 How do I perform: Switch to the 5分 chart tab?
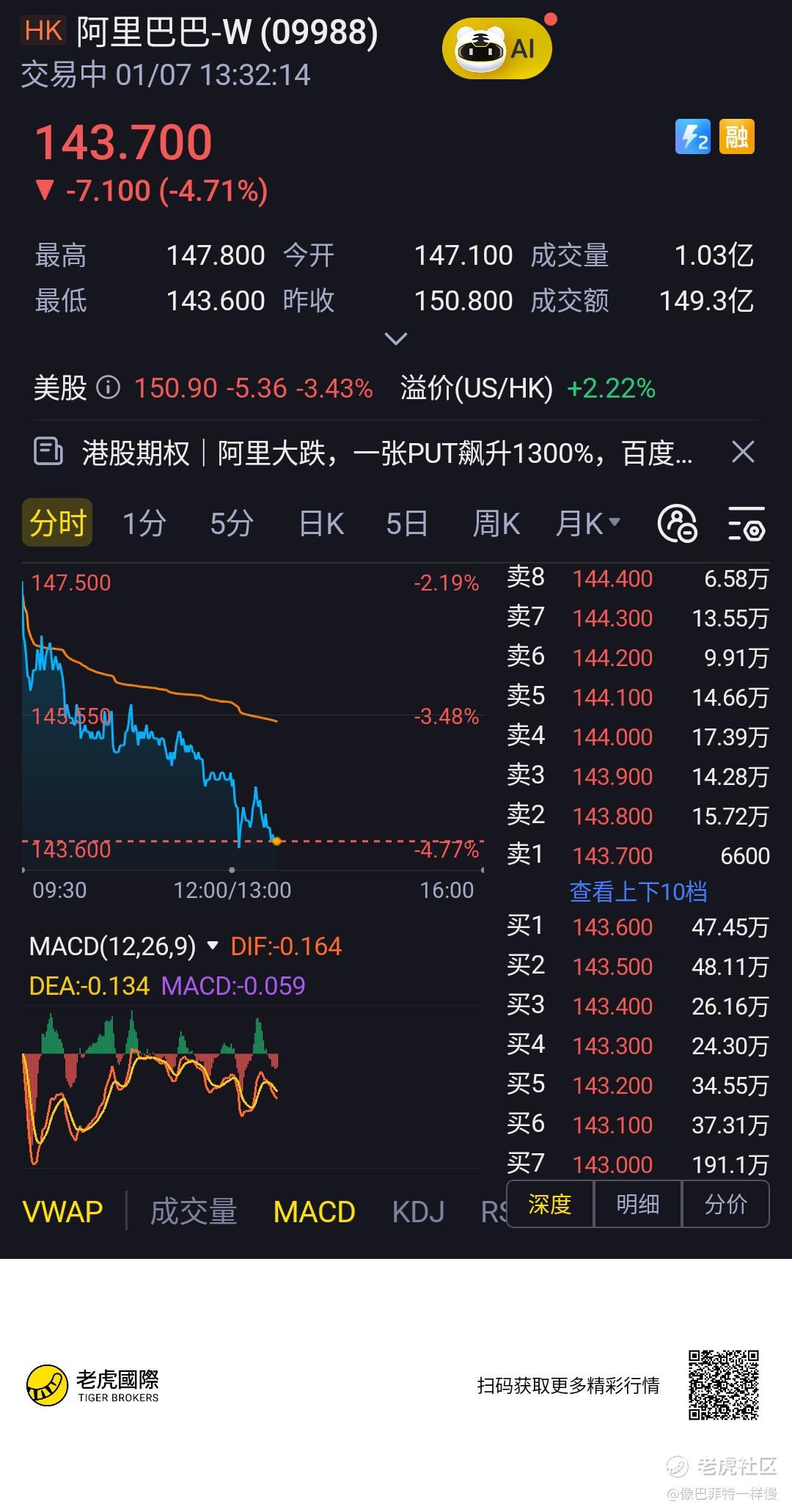(232, 524)
